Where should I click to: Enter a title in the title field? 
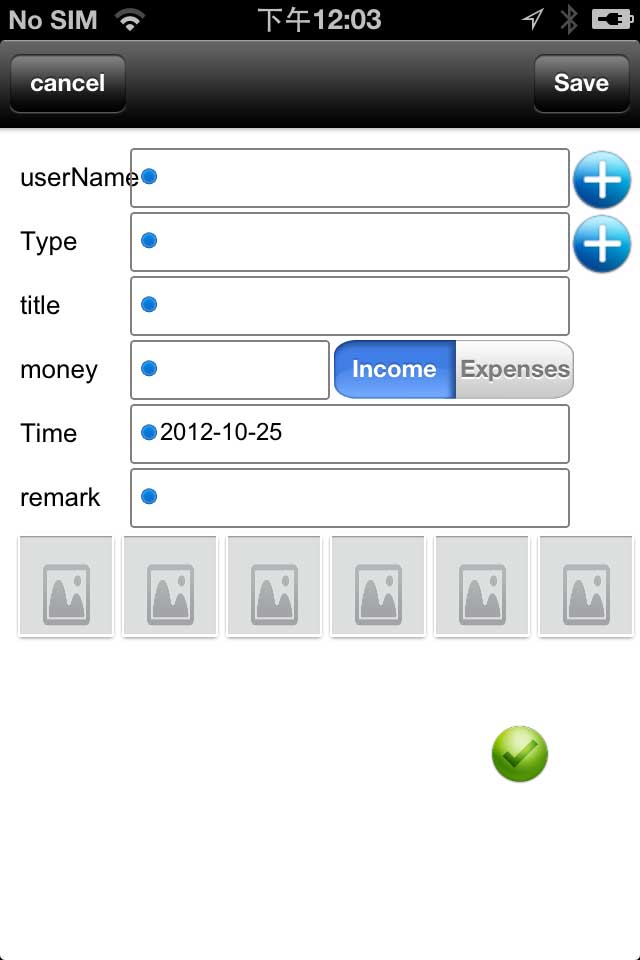coord(350,306)
